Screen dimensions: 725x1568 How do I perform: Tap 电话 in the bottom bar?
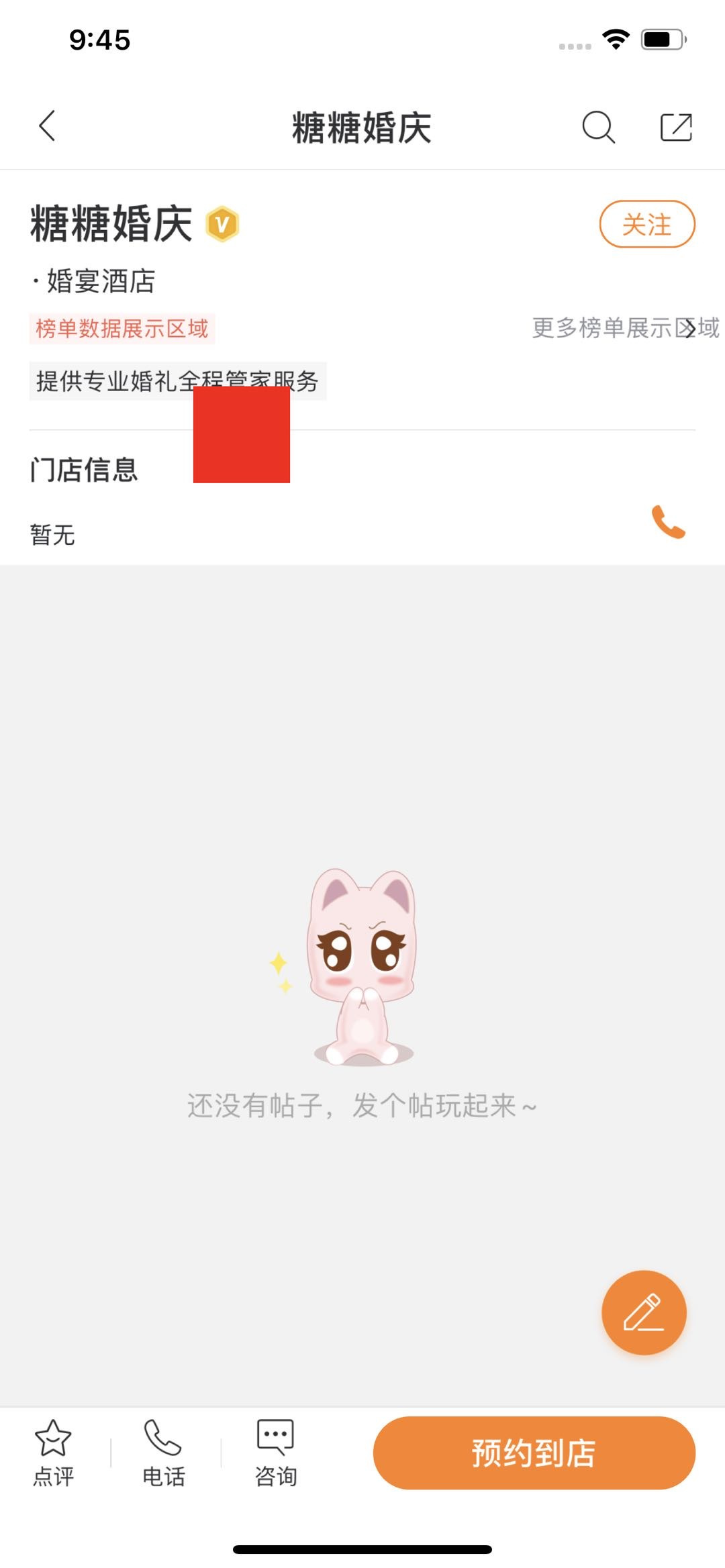[x=163, y=1453]
